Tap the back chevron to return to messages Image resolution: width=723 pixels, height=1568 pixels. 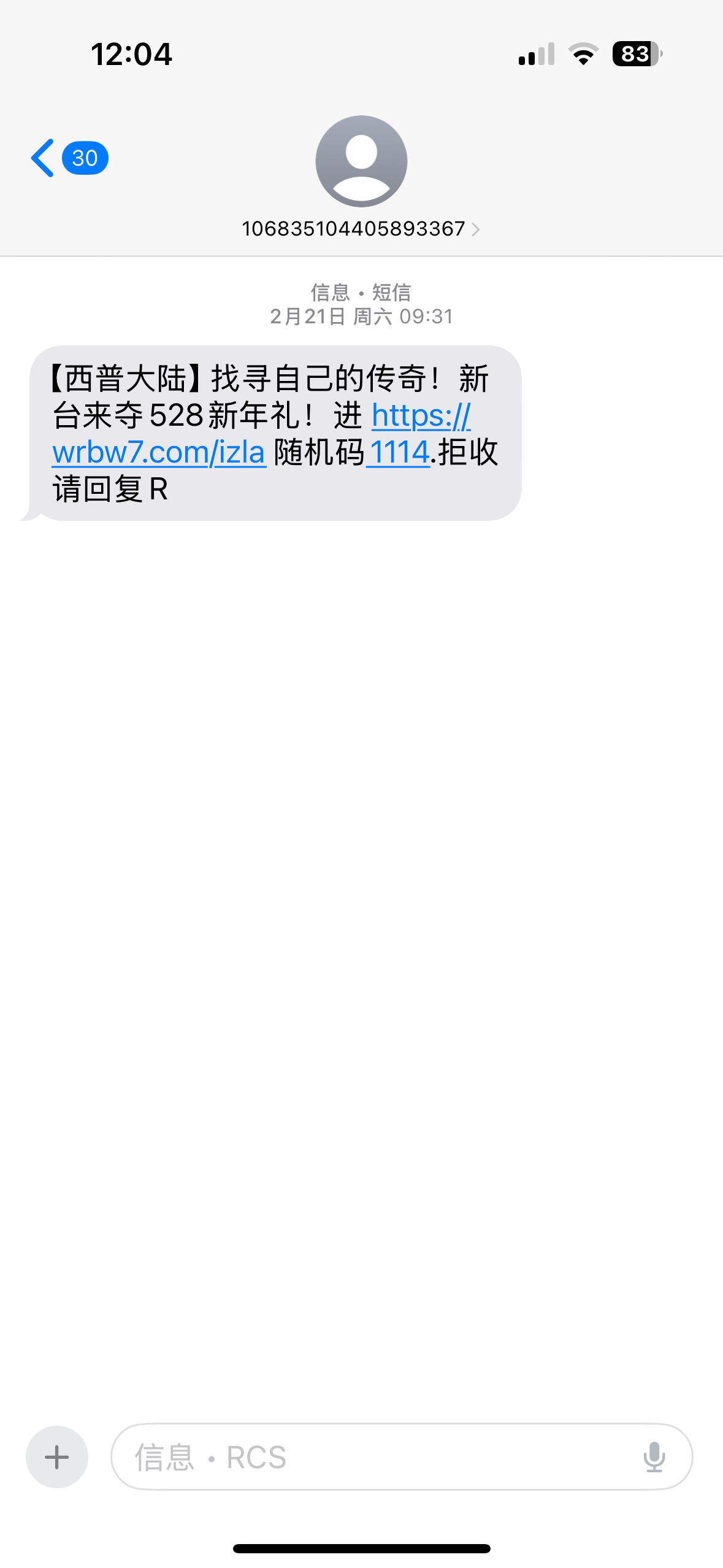point(41,158)
